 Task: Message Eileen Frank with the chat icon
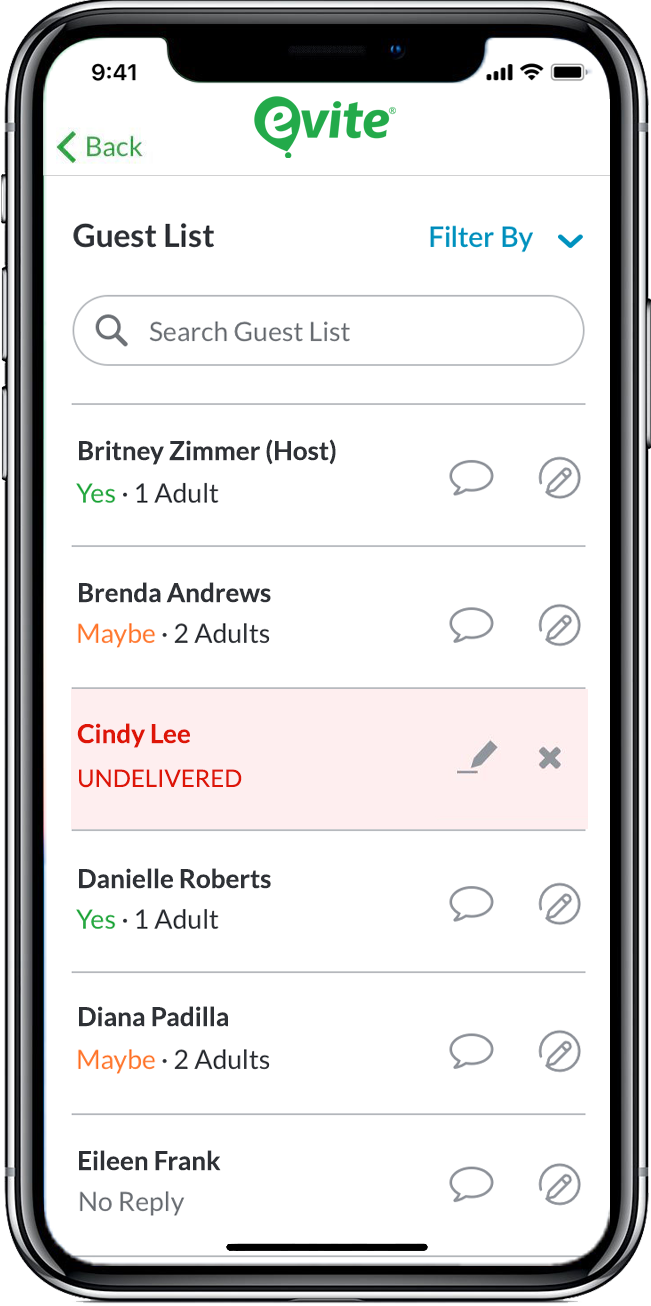[x=471, y=1184]
